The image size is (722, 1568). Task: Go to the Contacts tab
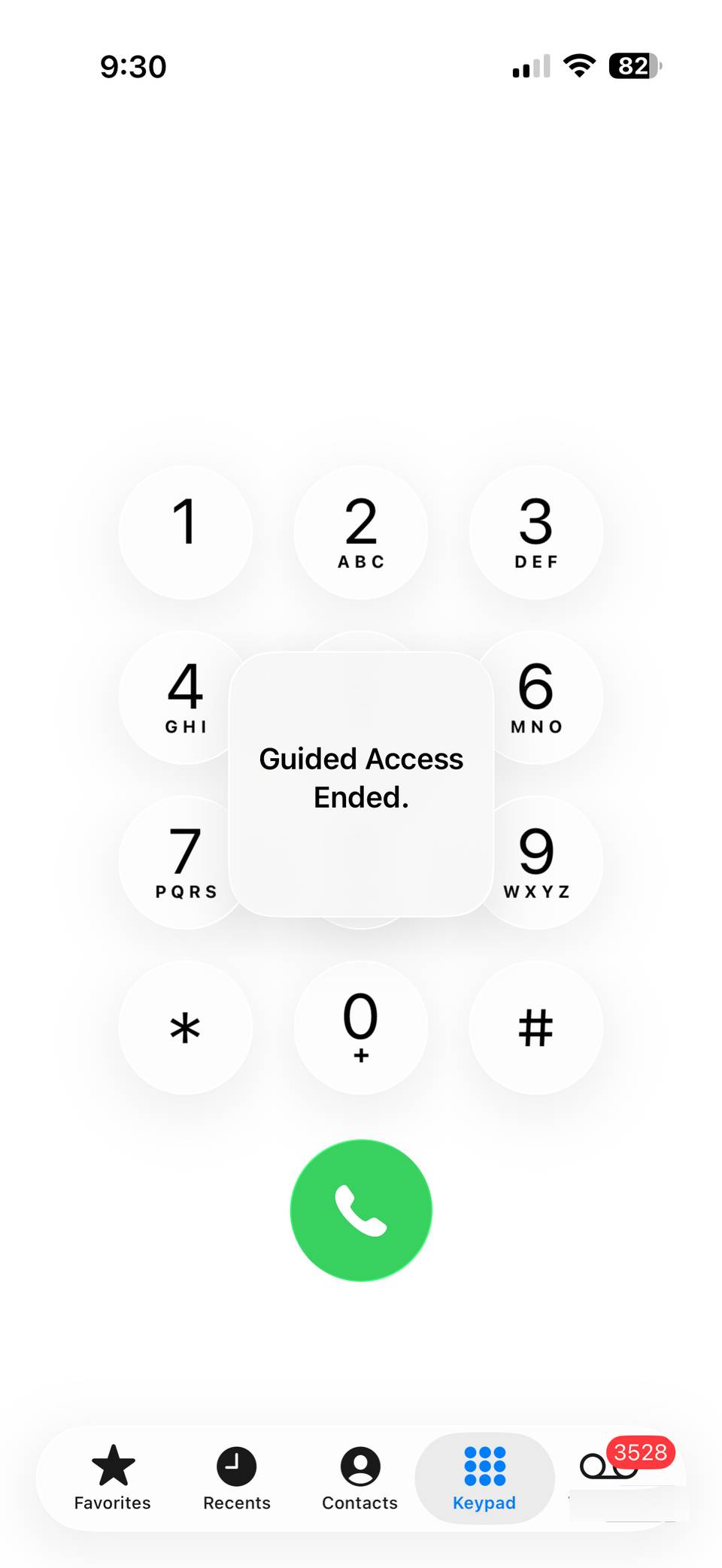[360, 1478]
